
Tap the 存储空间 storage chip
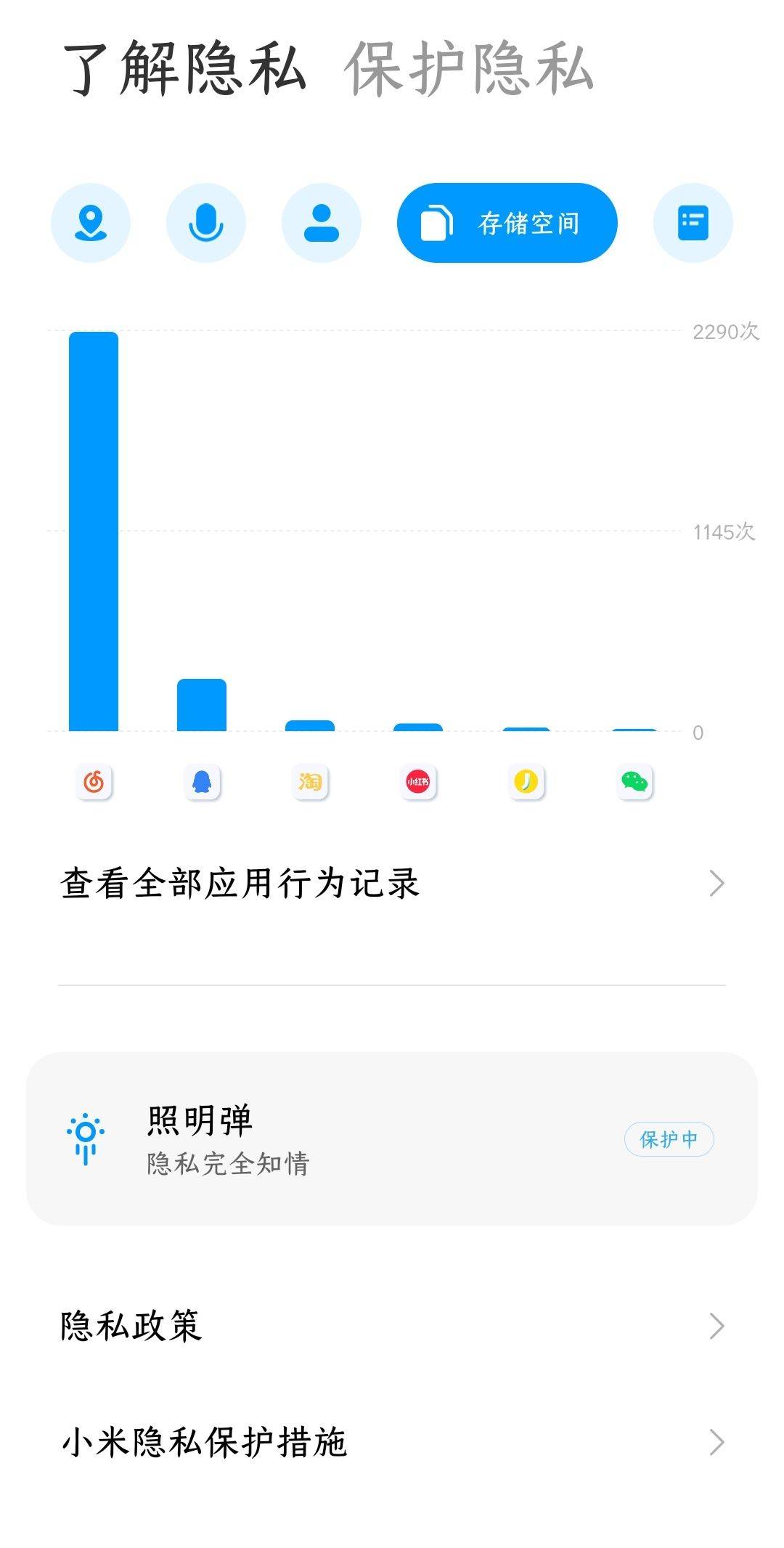pyautogui.click(x=507, y=223)
